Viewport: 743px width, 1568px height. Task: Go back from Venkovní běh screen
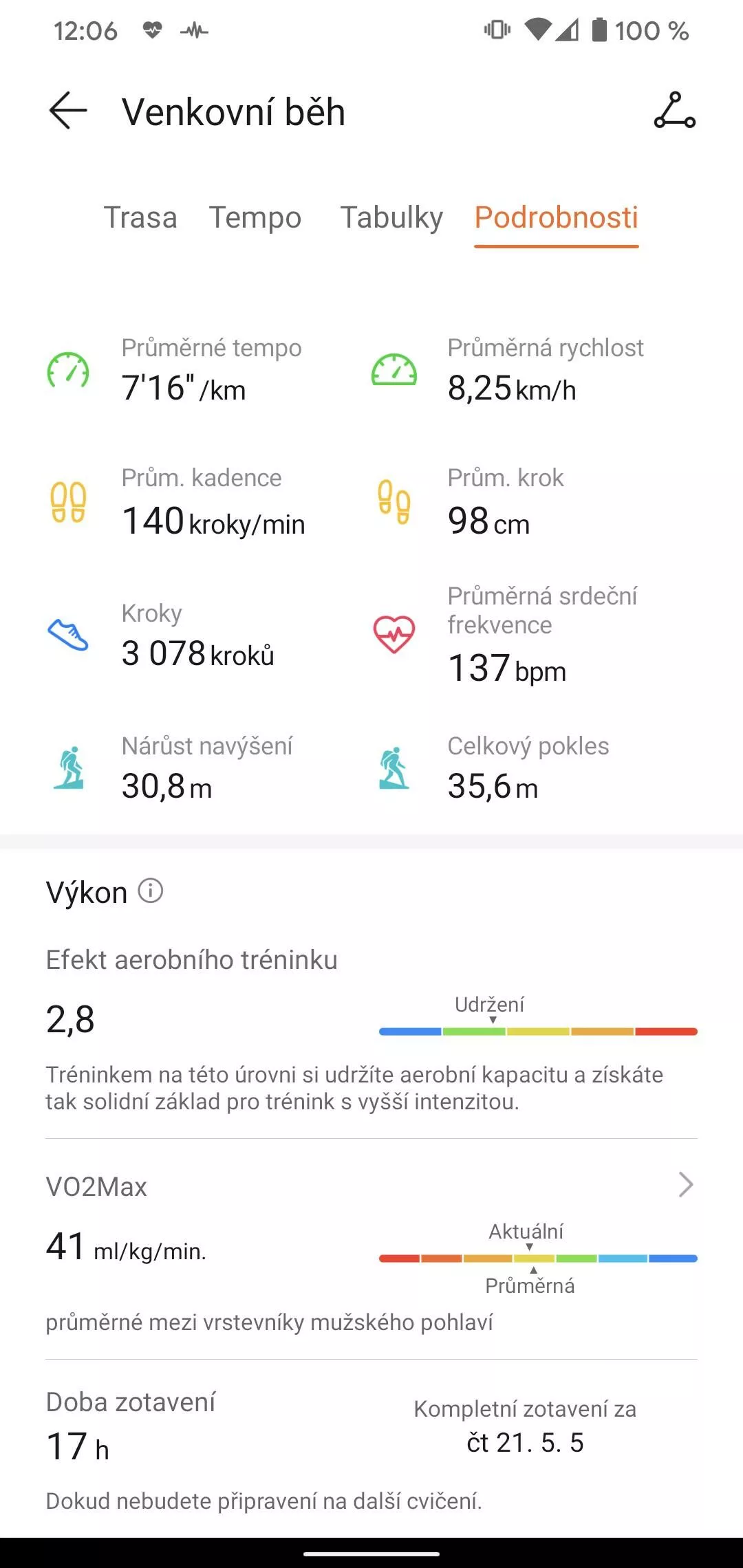pyautogui.click(x=68, y=111)
